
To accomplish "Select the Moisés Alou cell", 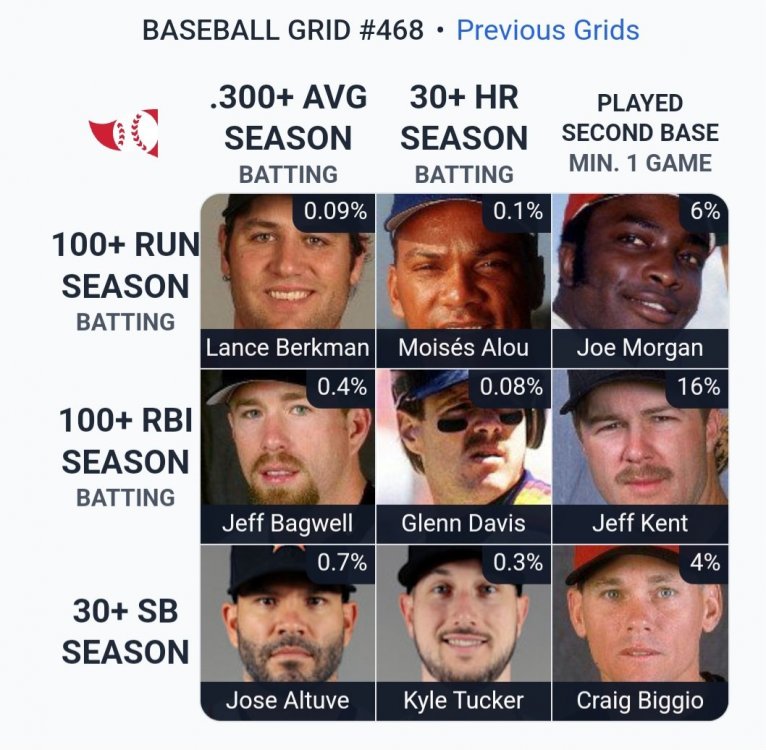I will point(463,280).
